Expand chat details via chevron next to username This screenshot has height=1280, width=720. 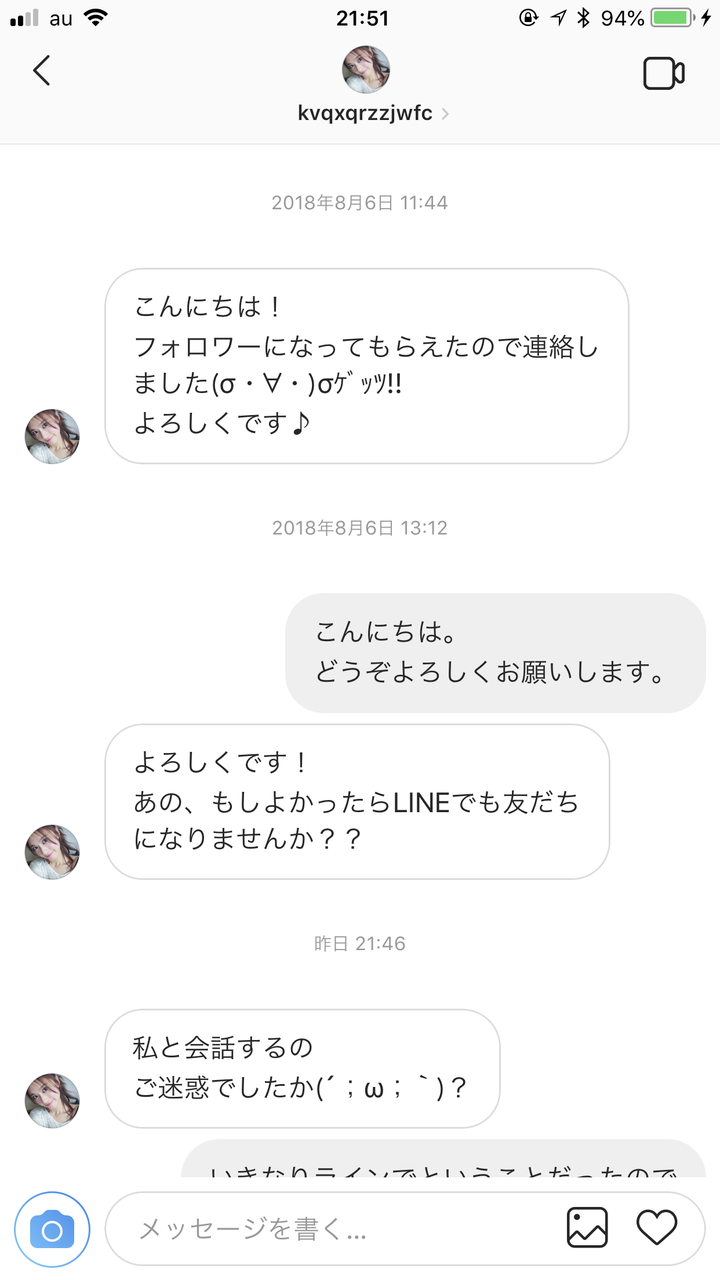(443, 113)
